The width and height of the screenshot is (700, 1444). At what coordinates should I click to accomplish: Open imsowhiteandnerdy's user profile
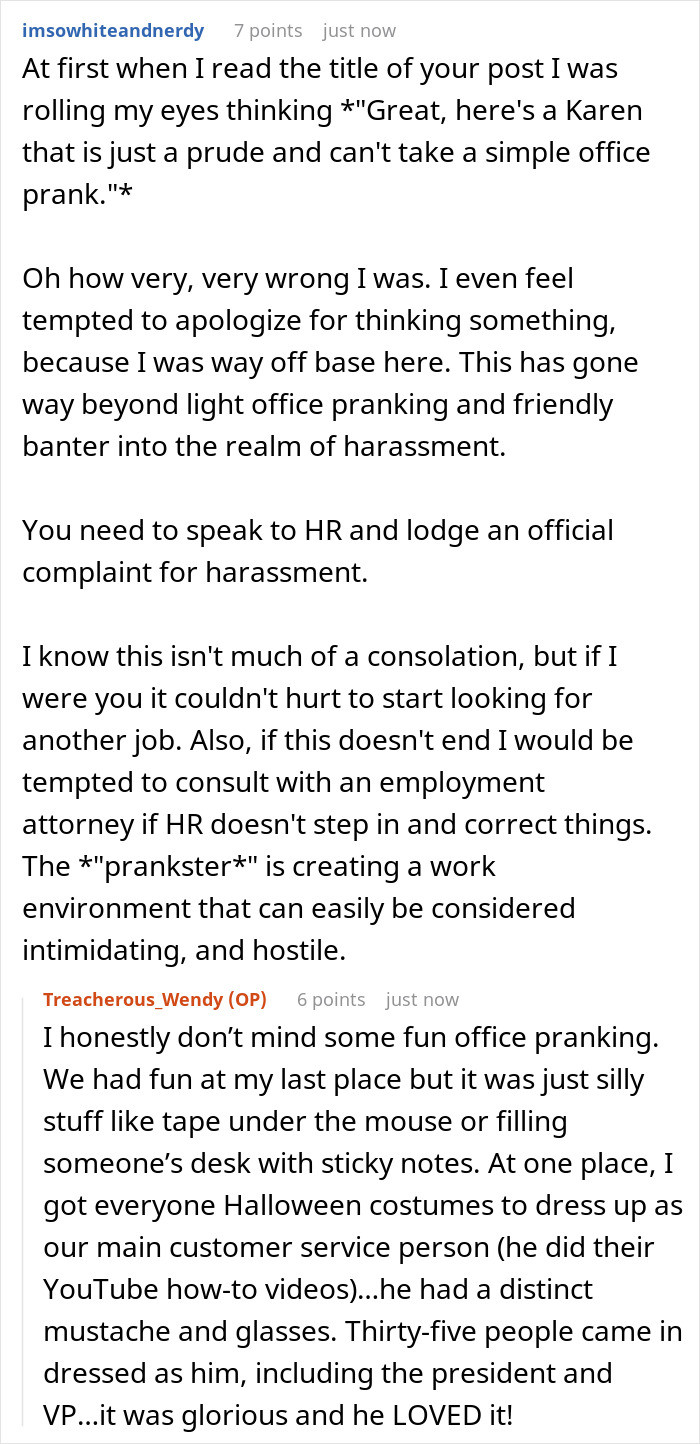pyautogui.click(x=113, y=31)
